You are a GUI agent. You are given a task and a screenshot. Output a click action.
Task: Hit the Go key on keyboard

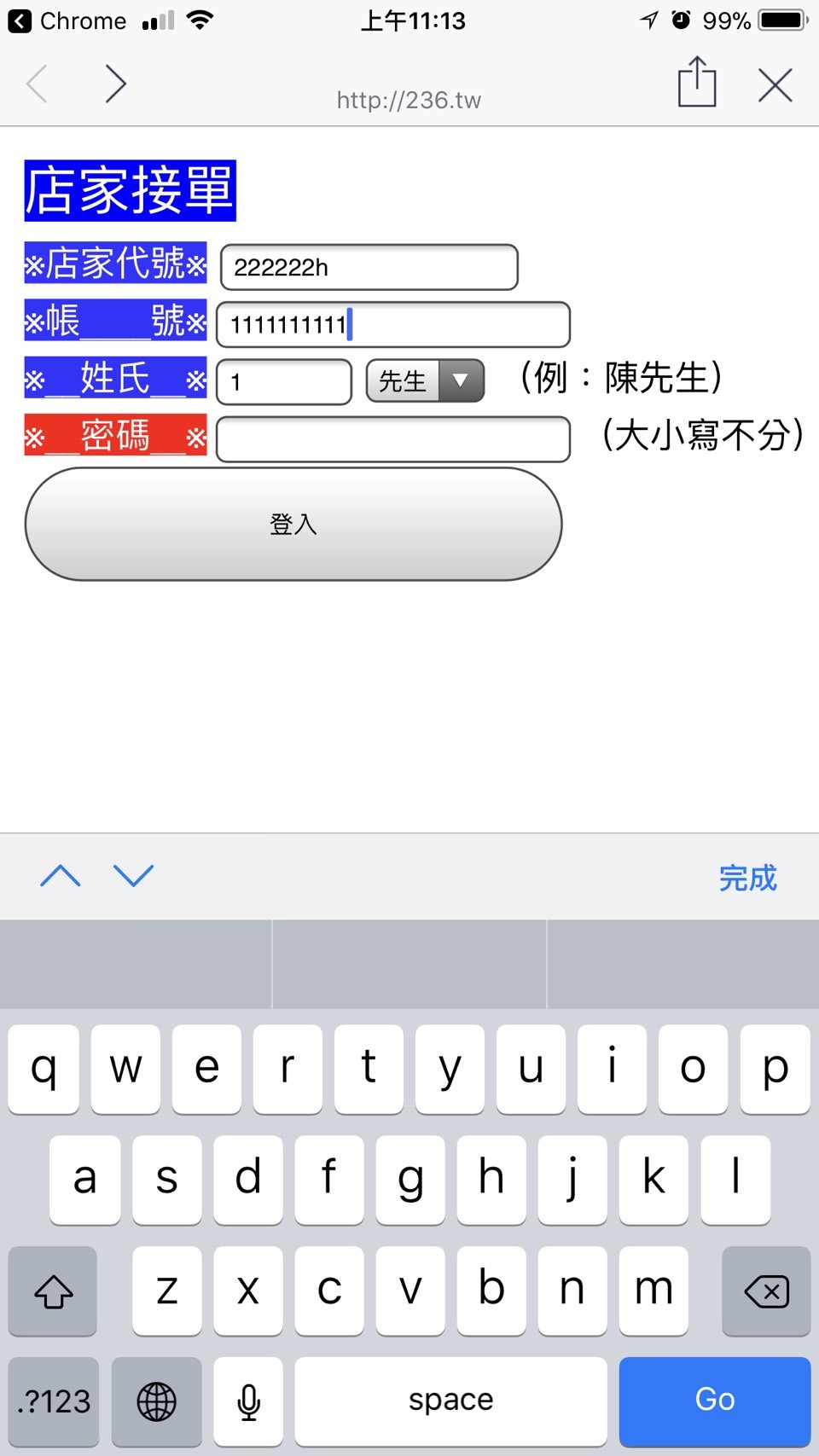[714, 1400]
